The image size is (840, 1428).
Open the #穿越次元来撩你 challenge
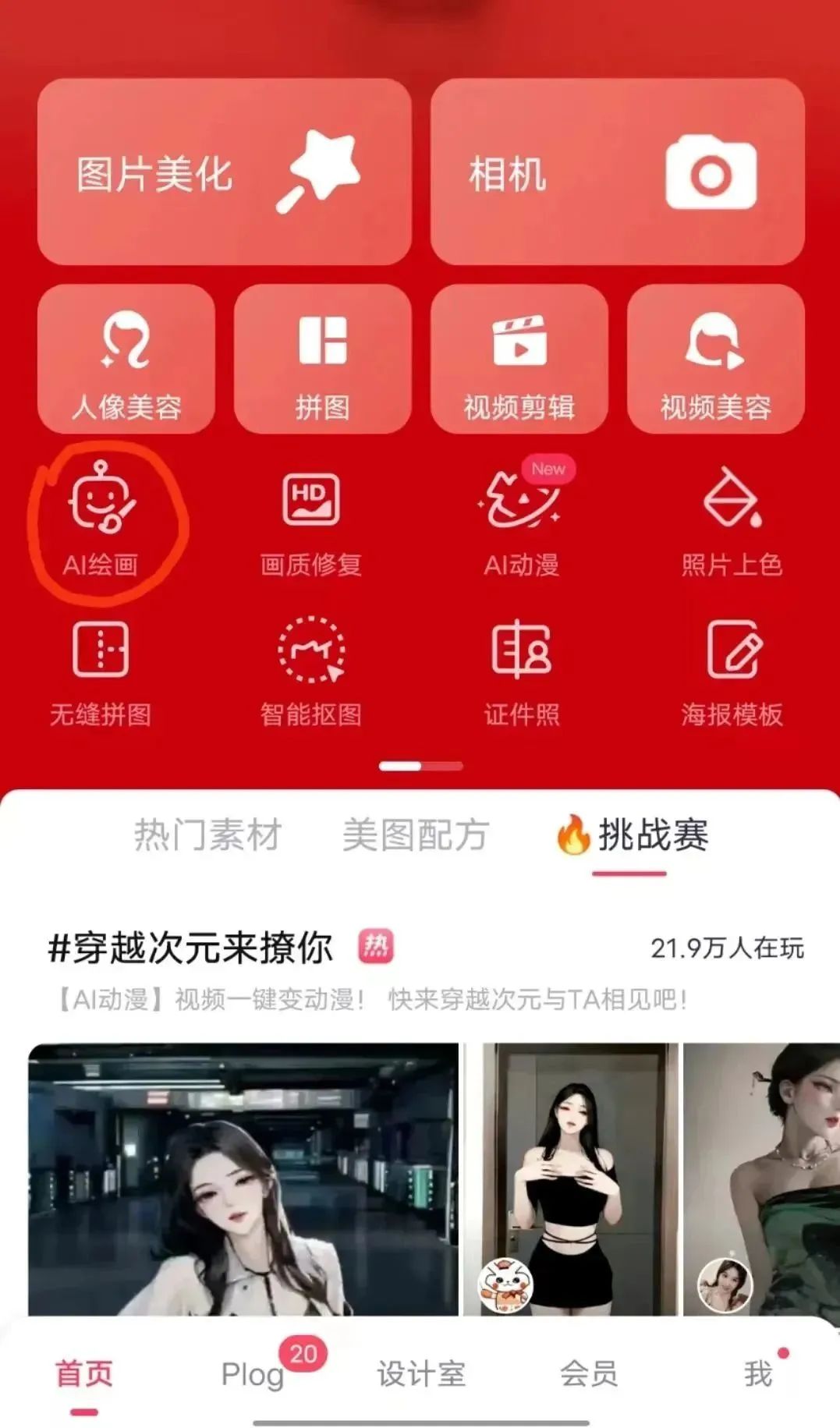tap(191, 948)
